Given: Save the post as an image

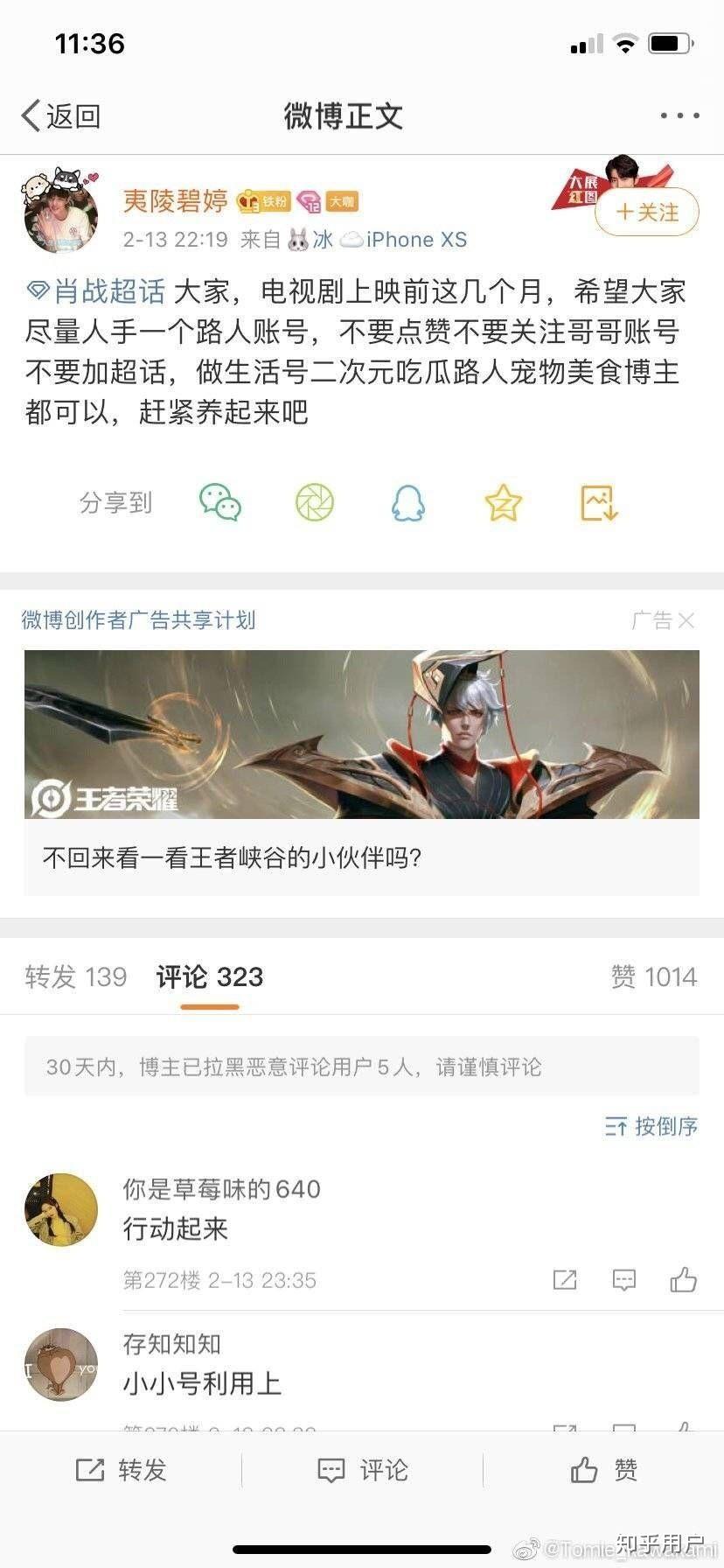Looking at the screenshot, I should click(599, 503).
